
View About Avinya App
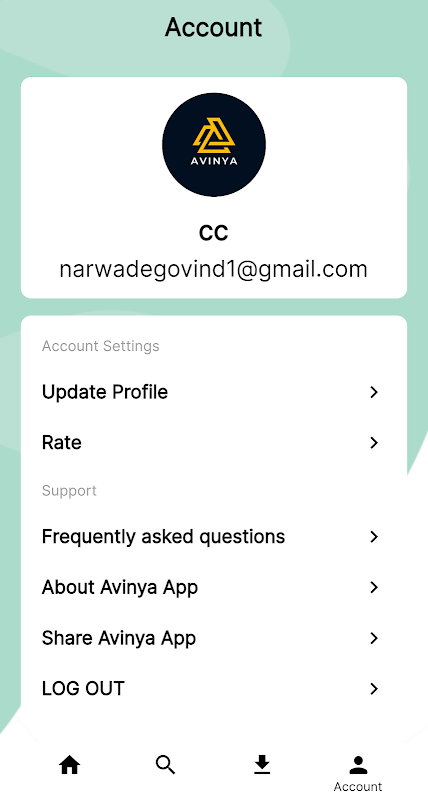[x=213, y=587]
